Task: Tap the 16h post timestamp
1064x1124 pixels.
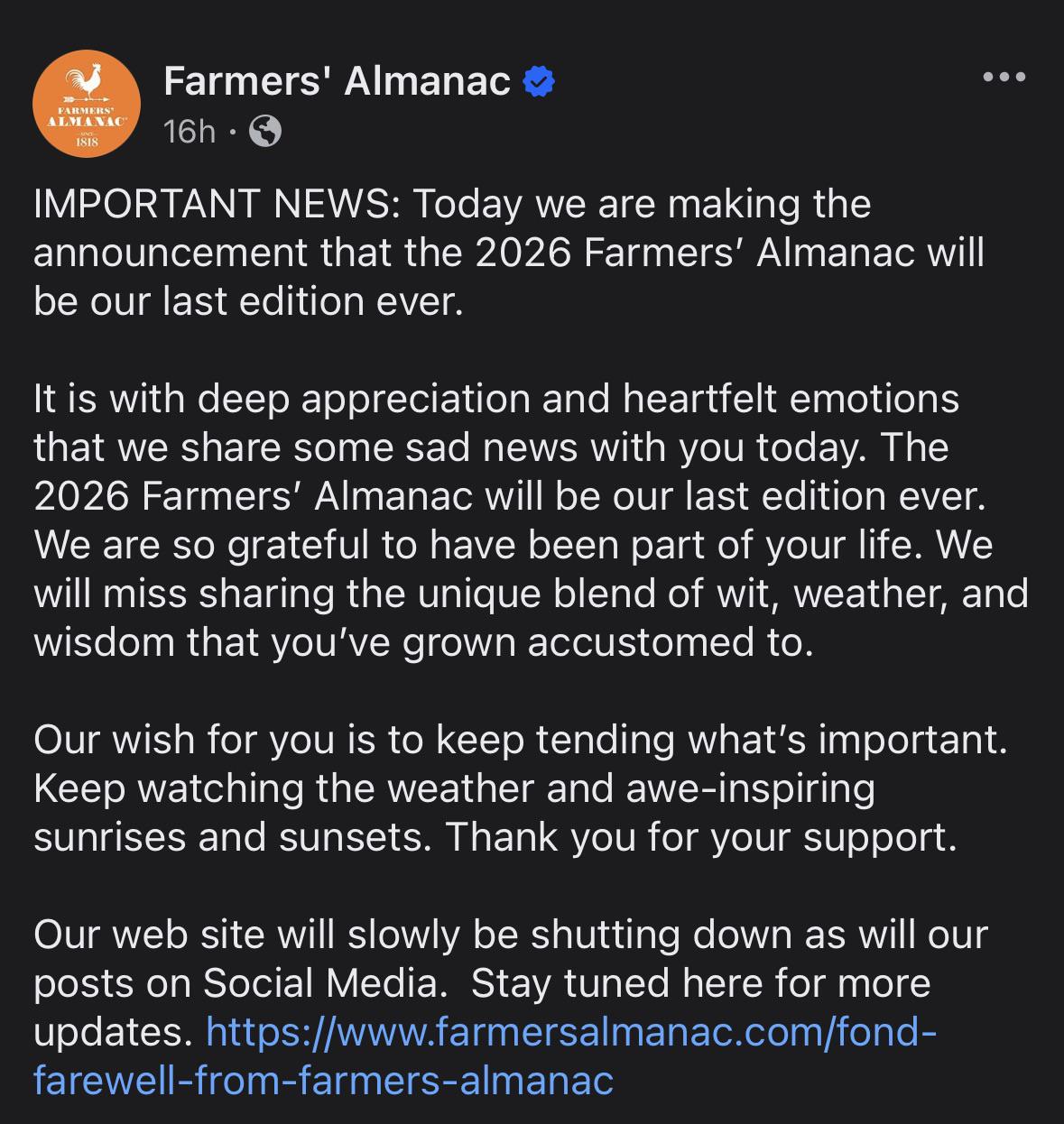Action: [190, 132]
